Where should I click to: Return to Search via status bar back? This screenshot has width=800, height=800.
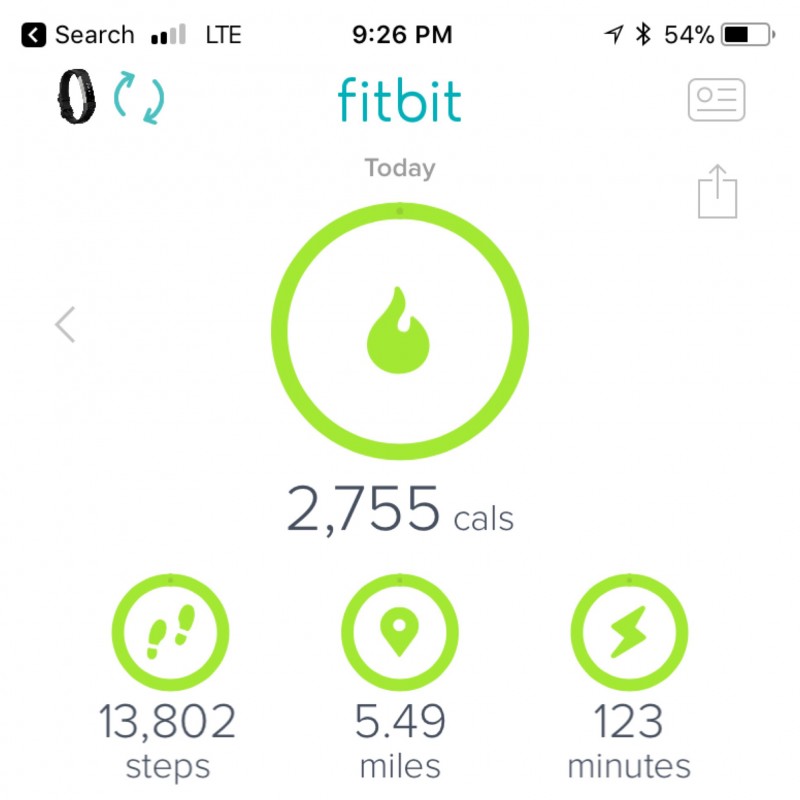pyautogui.click(x=78, y=35)
